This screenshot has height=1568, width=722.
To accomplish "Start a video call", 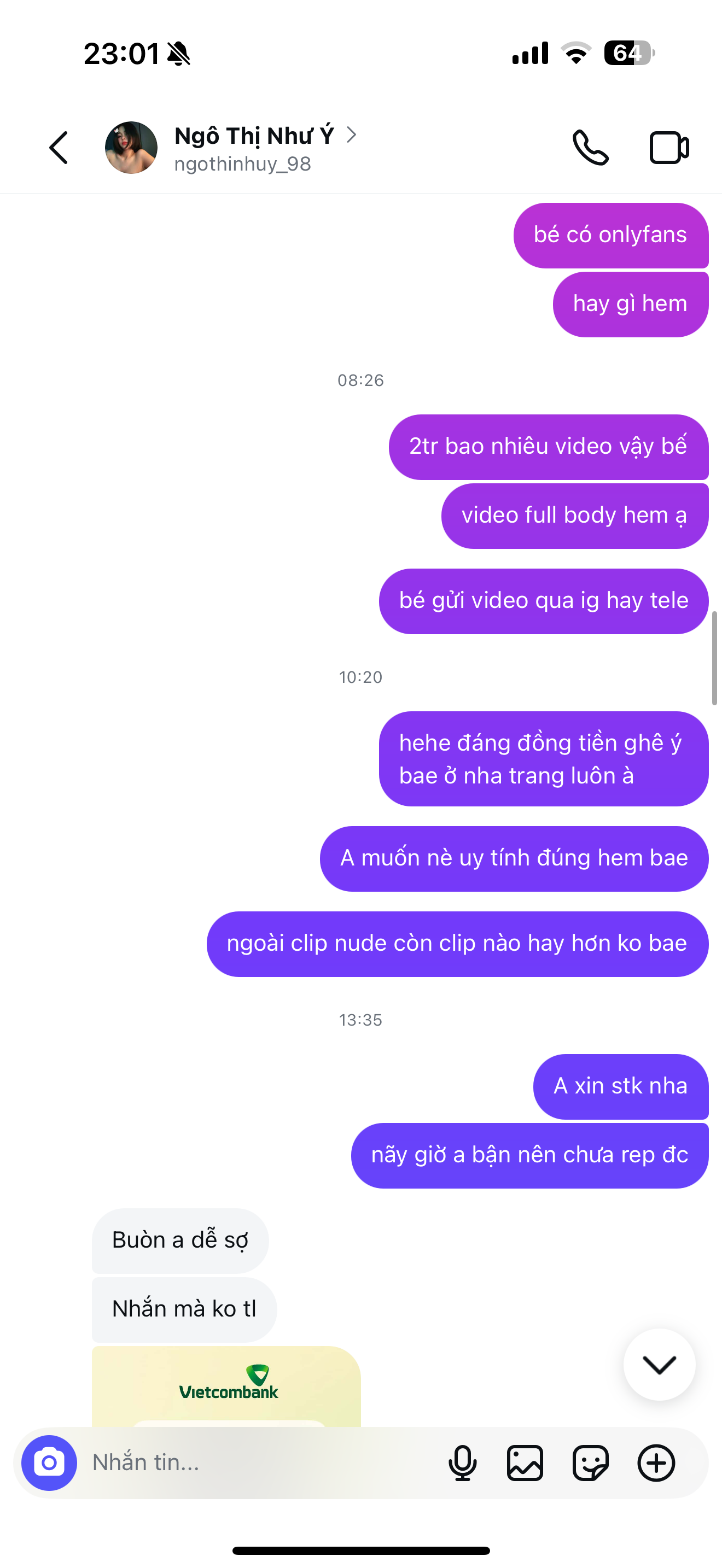I will point(668,148).
